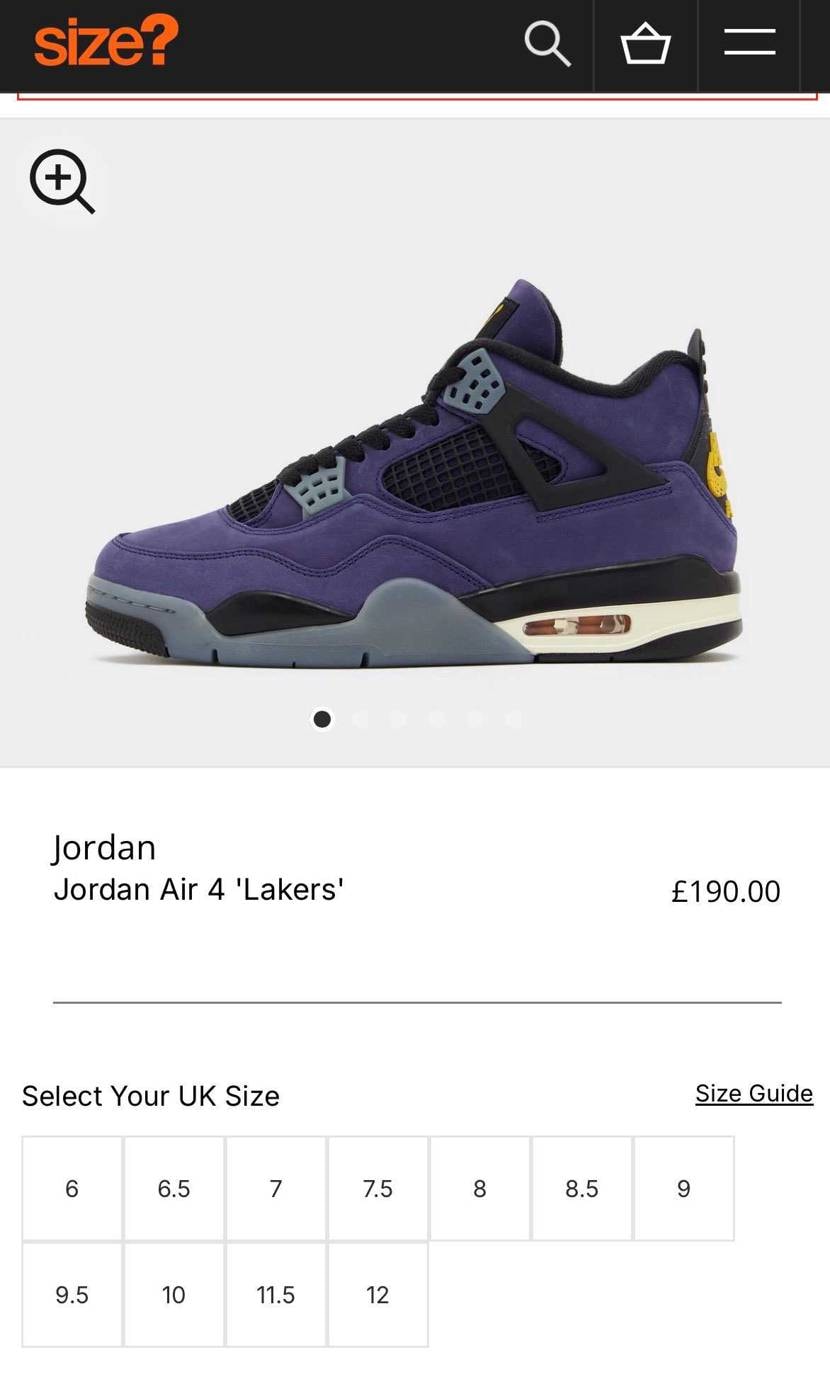Zoom into the product image

(62, 181)
